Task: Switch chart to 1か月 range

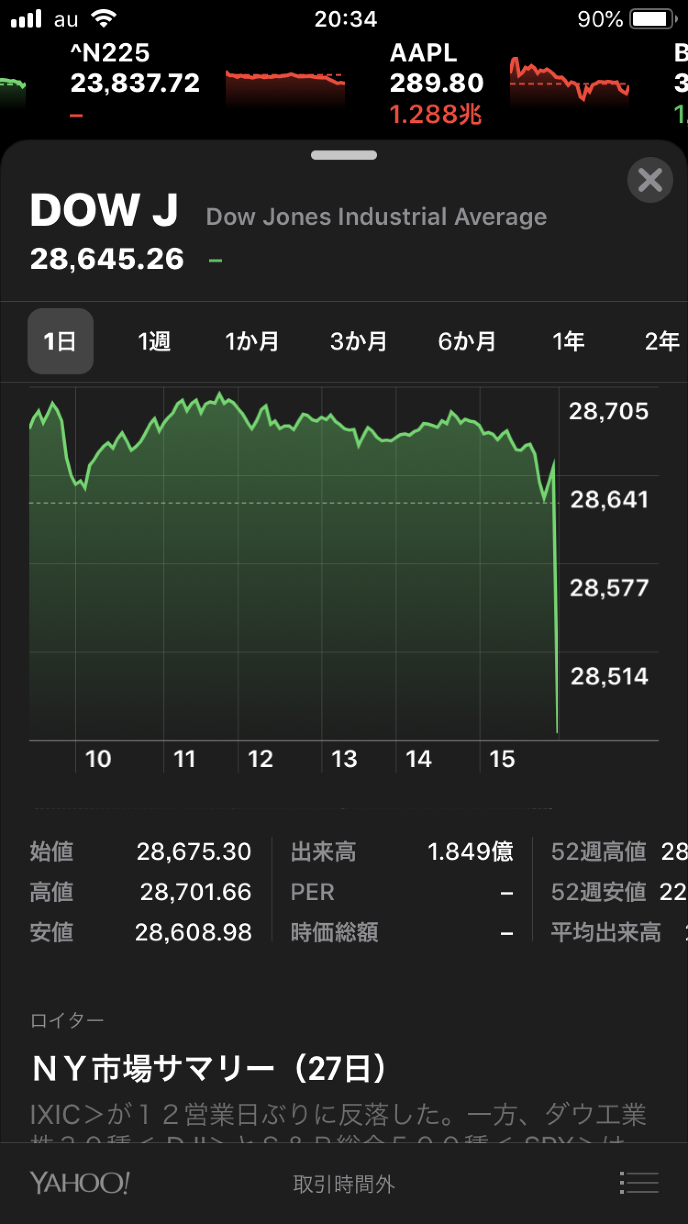Action: [252, 341]
